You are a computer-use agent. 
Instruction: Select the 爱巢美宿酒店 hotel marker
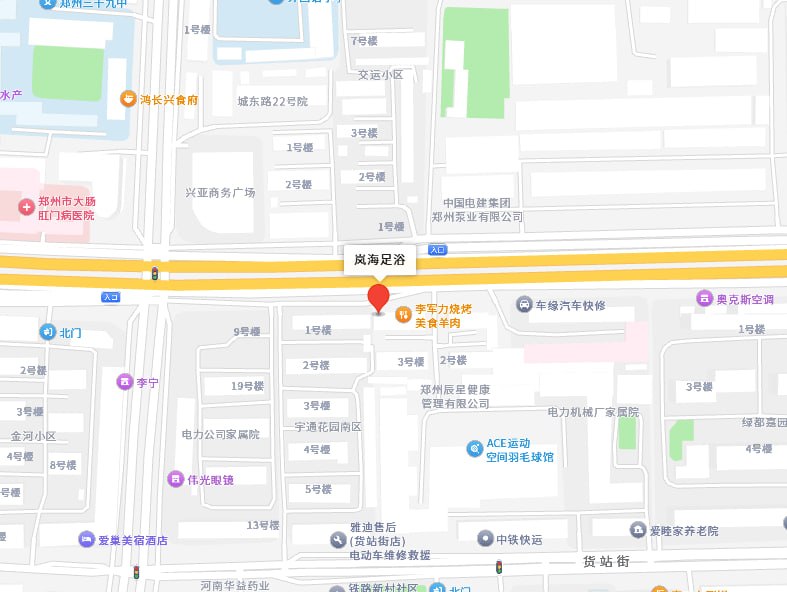click(x=89, y=540)
